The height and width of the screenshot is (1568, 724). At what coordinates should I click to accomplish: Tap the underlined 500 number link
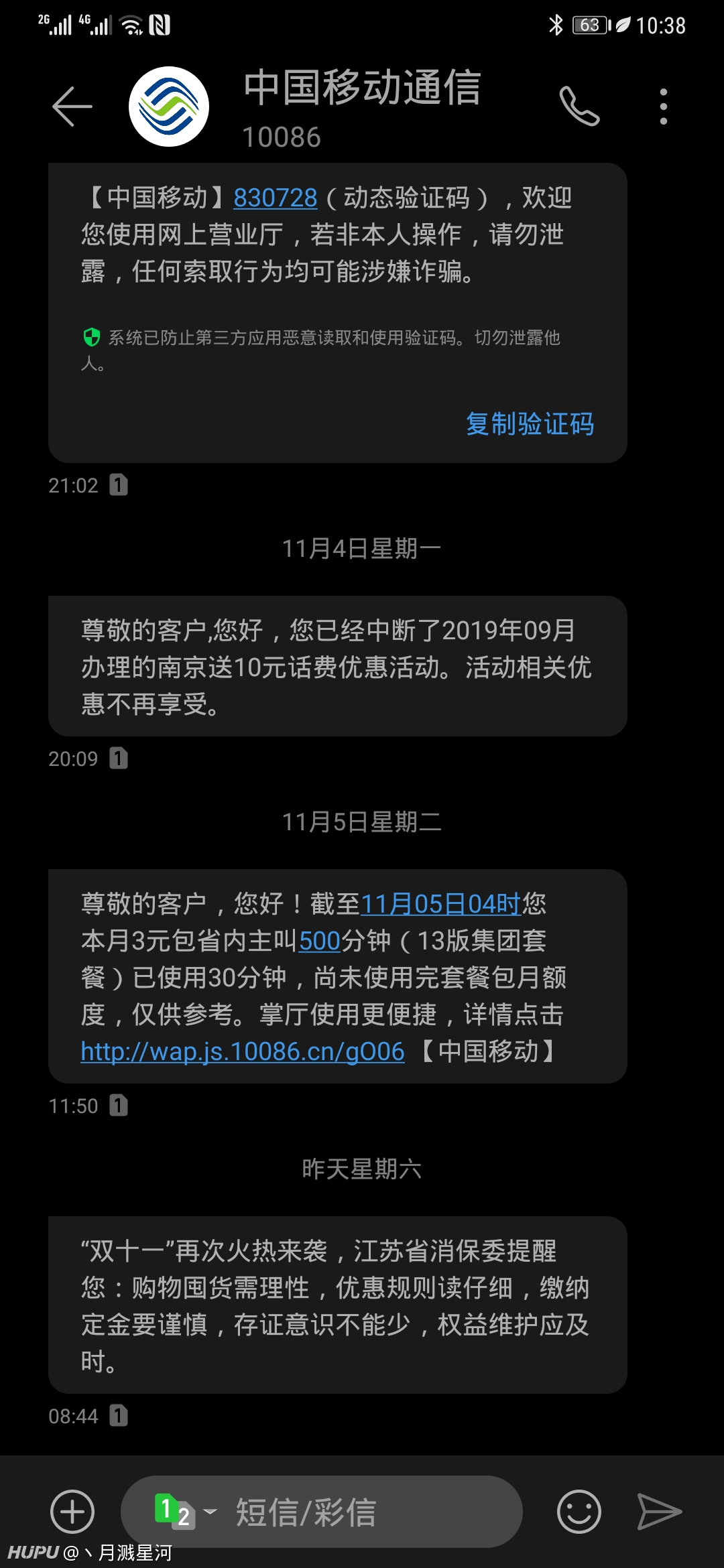pos(320,941)
